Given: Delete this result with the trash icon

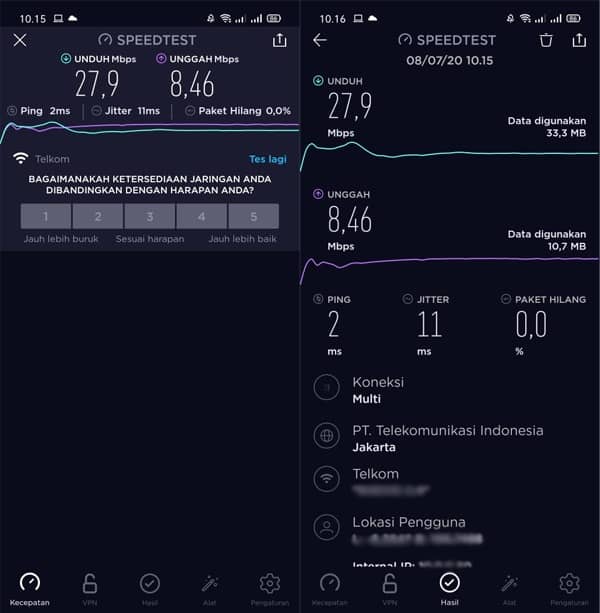Looking at the screenshot, I should (546, 40).
